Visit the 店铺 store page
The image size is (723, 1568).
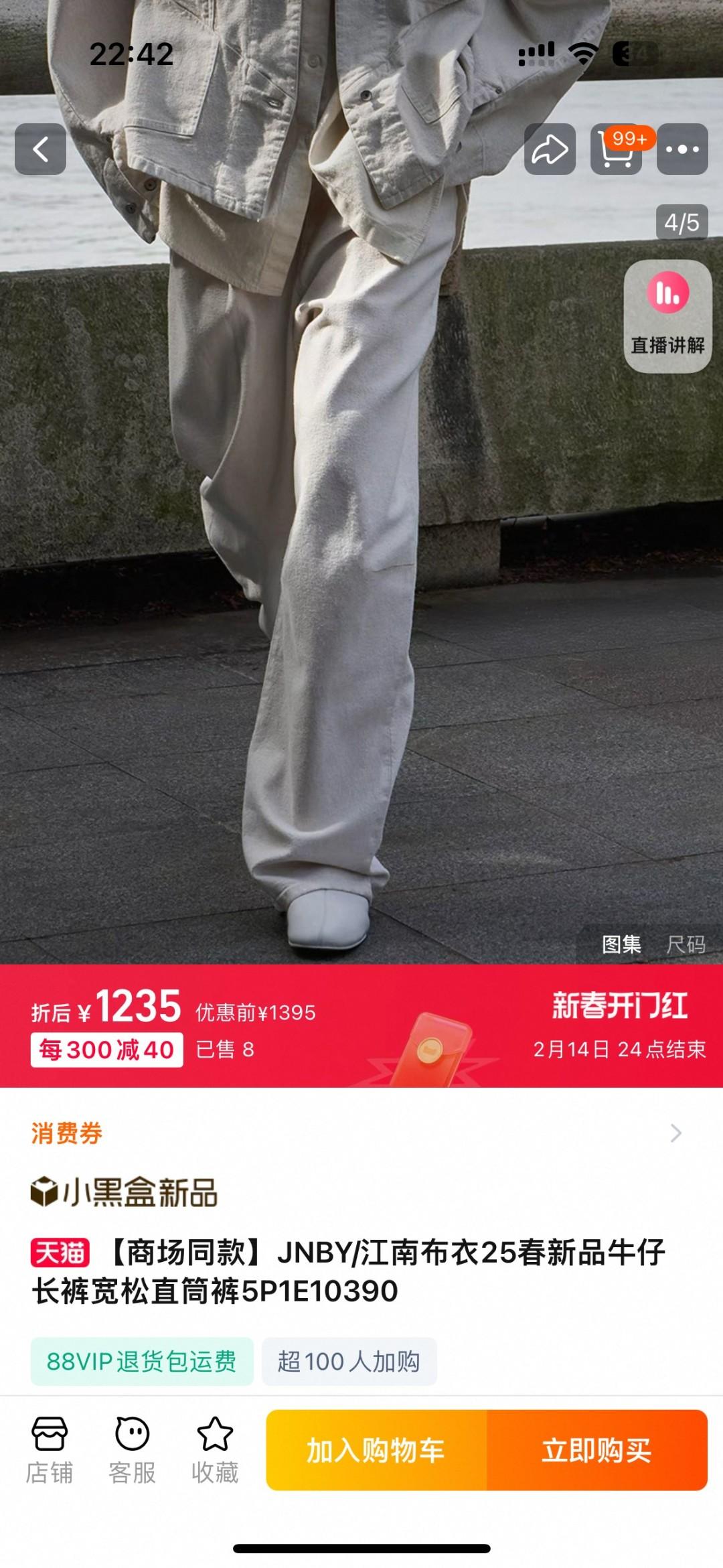(x=49, y=1450)
